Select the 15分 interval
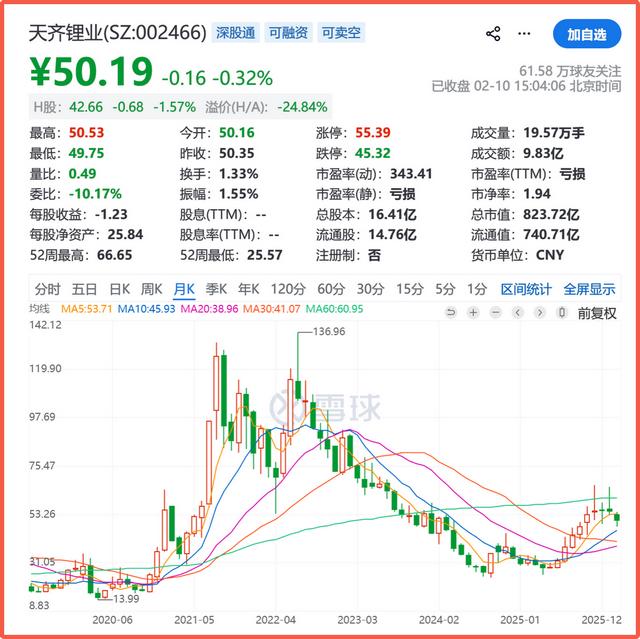The width and height of the screenshot is (640, 639). [x=409, y=289]
